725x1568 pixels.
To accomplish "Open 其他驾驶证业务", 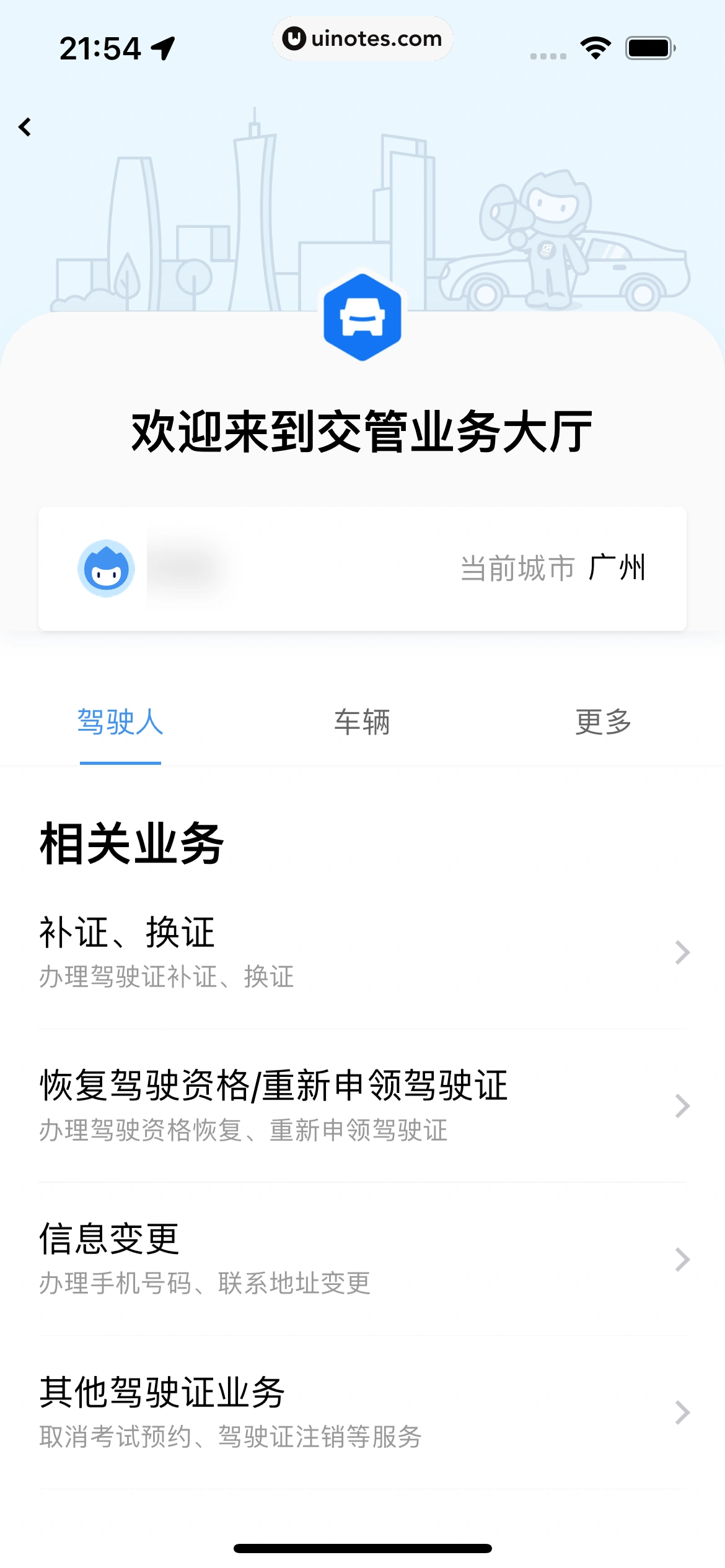I will (362, 1412).
